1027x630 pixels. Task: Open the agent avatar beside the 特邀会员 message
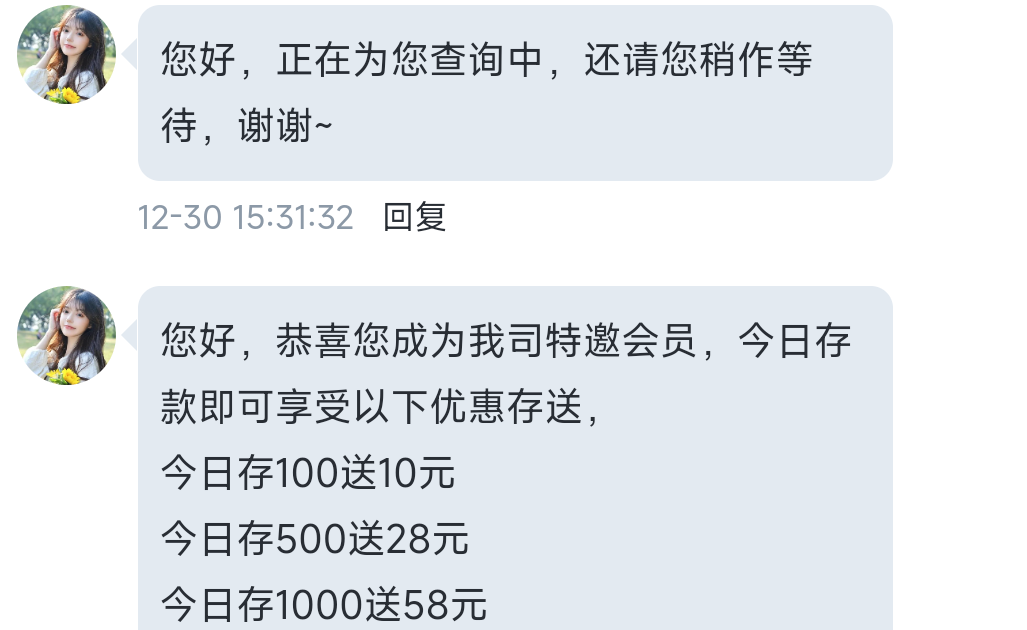pyautogui.click(x=67, y=336)
